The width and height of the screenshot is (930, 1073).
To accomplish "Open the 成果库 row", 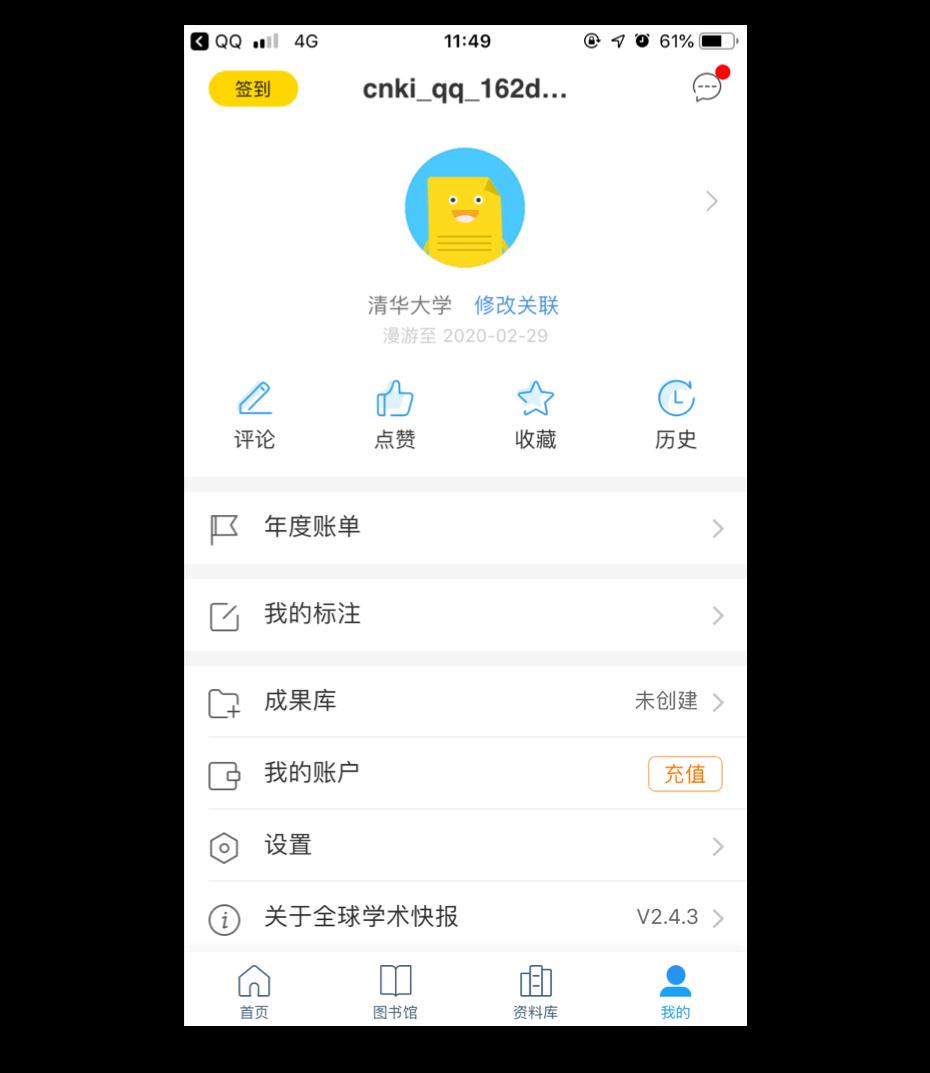I will point(465,702).
